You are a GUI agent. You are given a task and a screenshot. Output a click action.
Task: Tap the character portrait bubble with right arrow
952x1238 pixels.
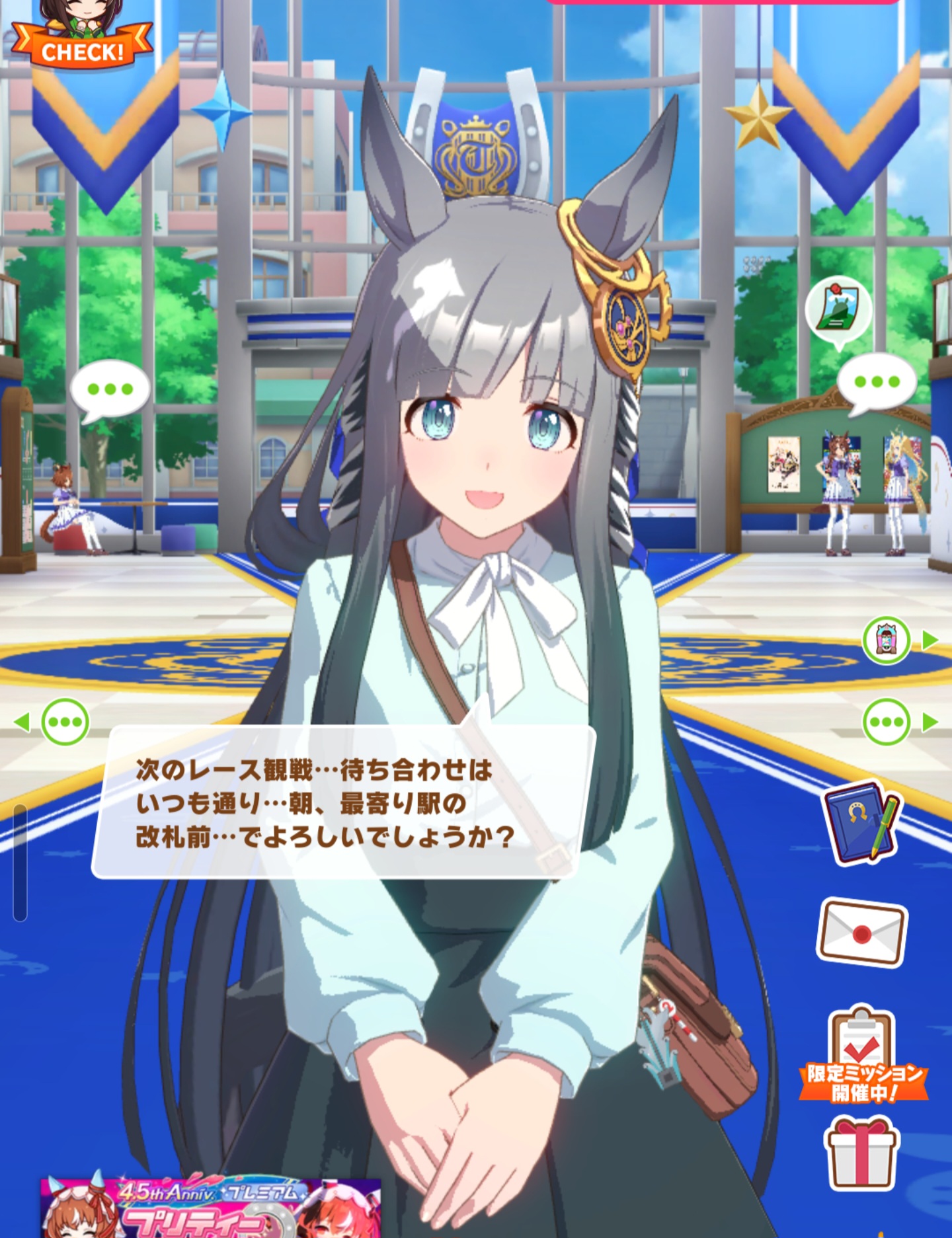point(887,640)
